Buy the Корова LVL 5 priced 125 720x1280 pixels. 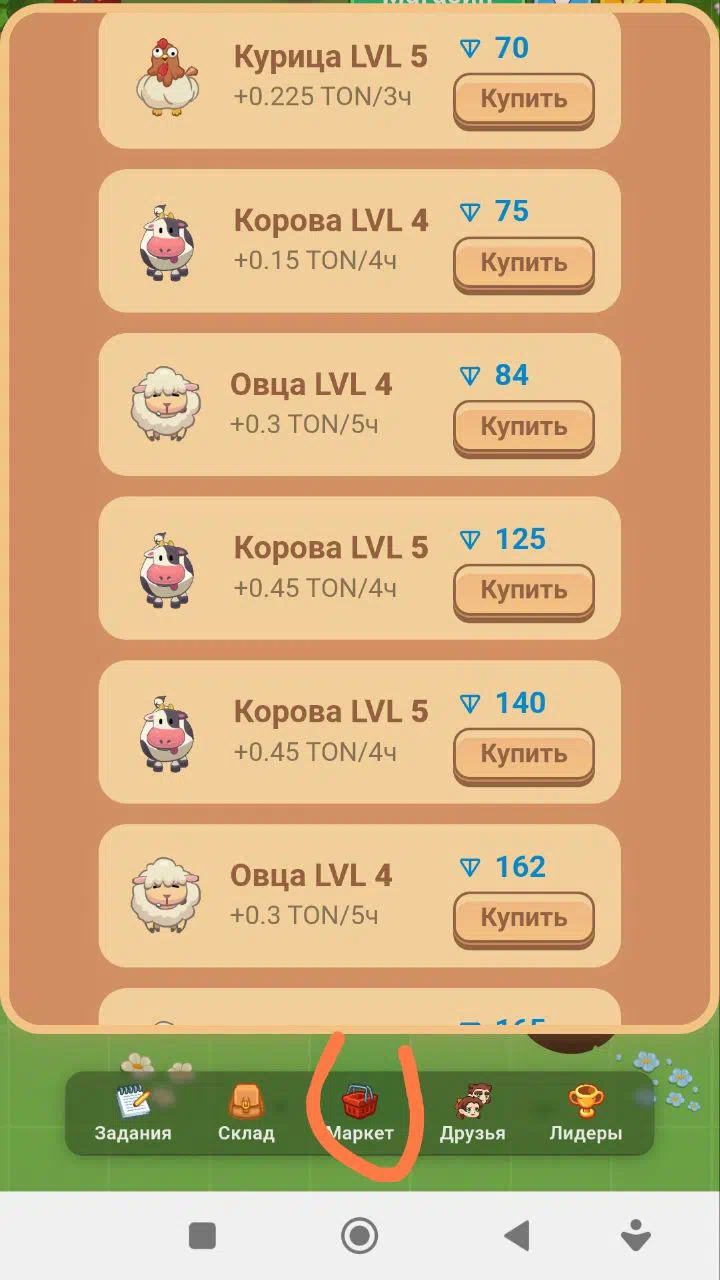tap(524, 591)
